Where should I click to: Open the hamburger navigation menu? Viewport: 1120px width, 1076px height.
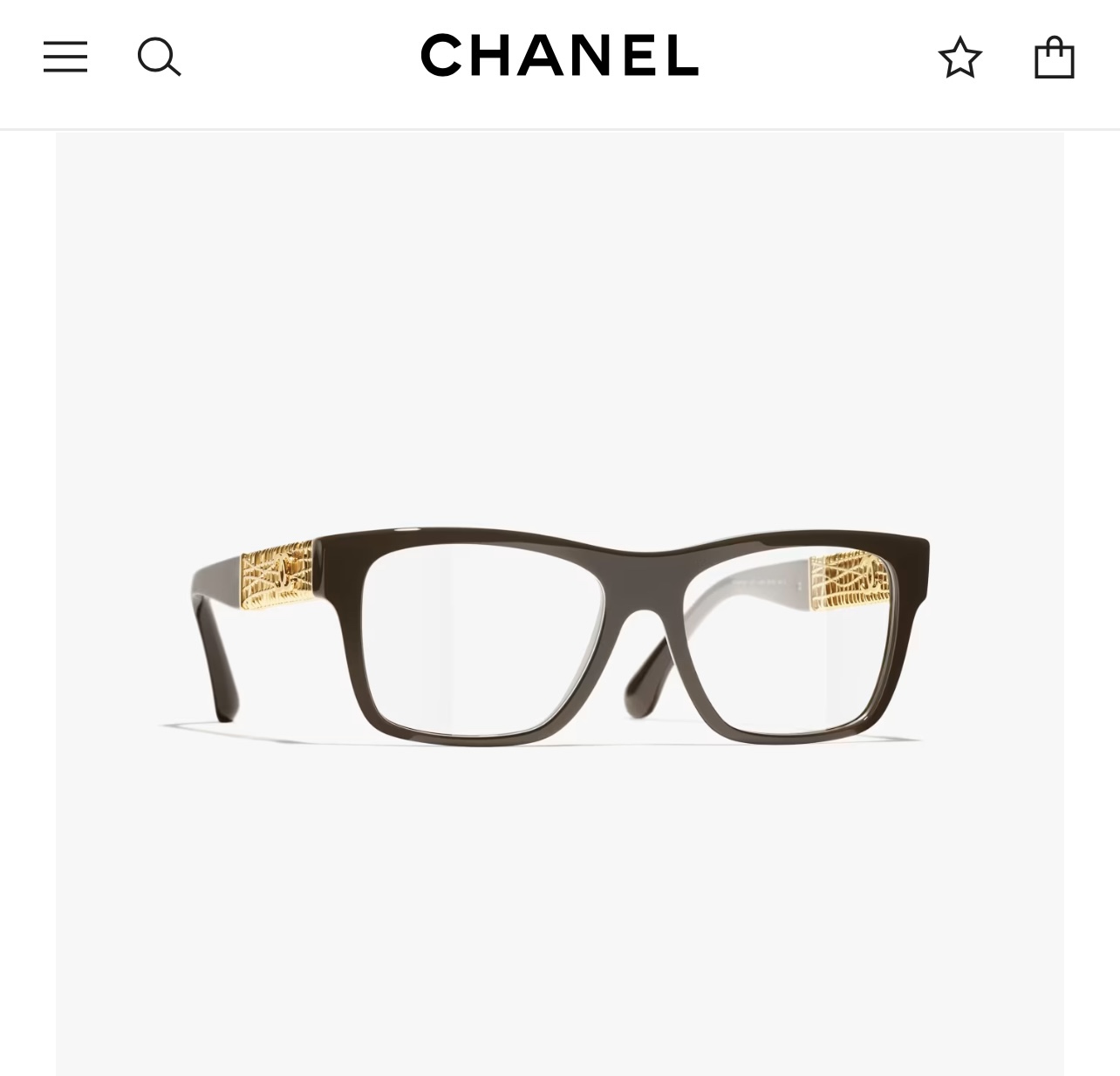point(65,57)
